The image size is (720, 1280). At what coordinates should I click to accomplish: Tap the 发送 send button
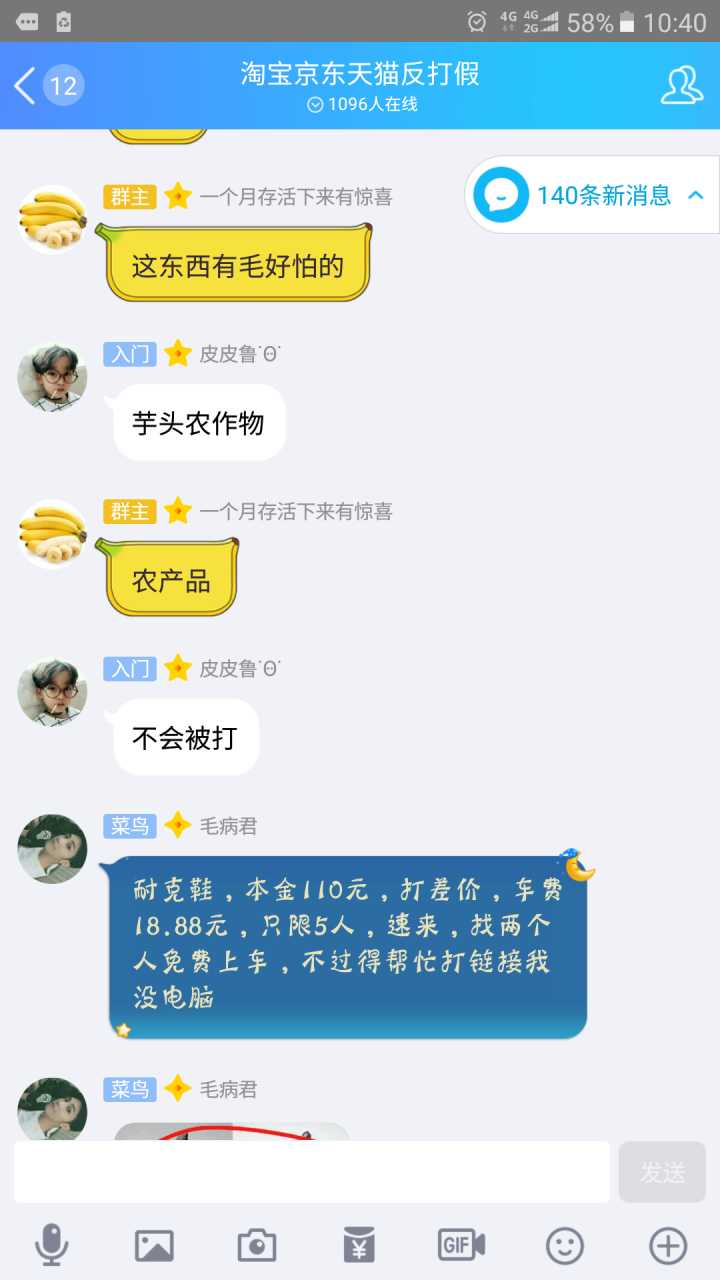[x=662, y=1172]
